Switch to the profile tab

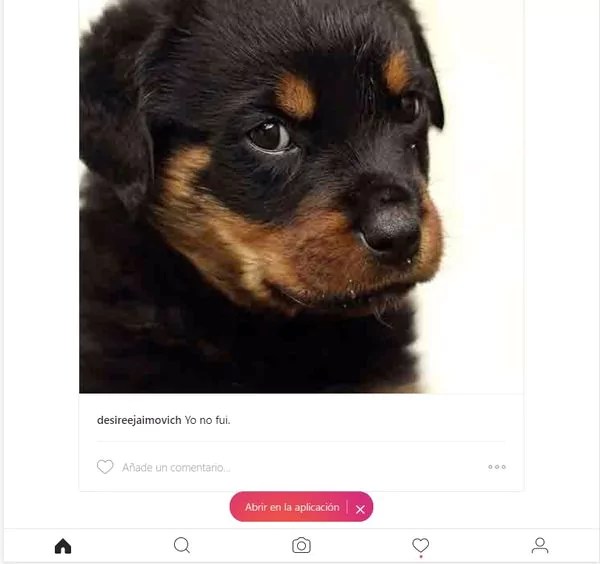(540, 545)
